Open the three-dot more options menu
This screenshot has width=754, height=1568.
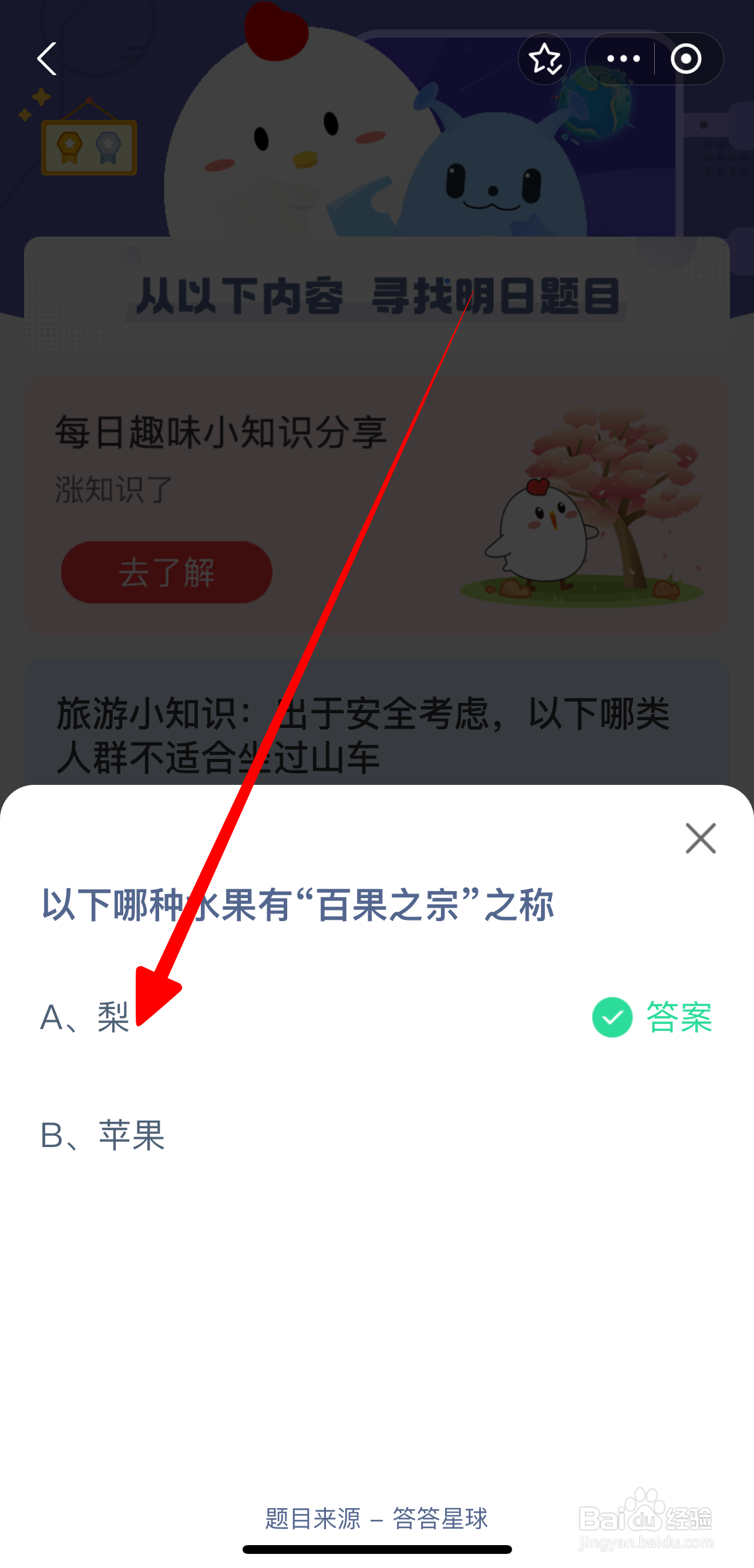(x=622, y=59)
